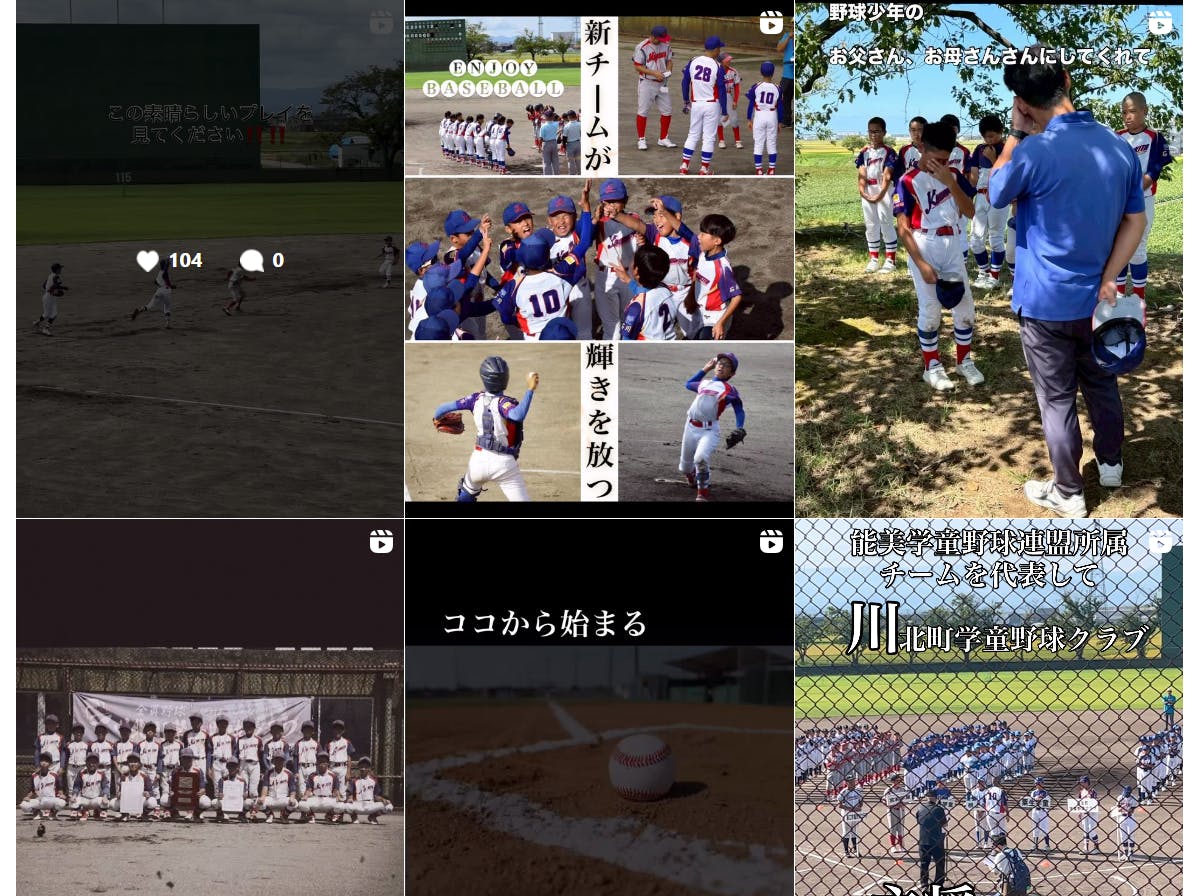1202x896 pixels.
Task: Open the ココから始まる baseball reel
Action: coord(599,708)
